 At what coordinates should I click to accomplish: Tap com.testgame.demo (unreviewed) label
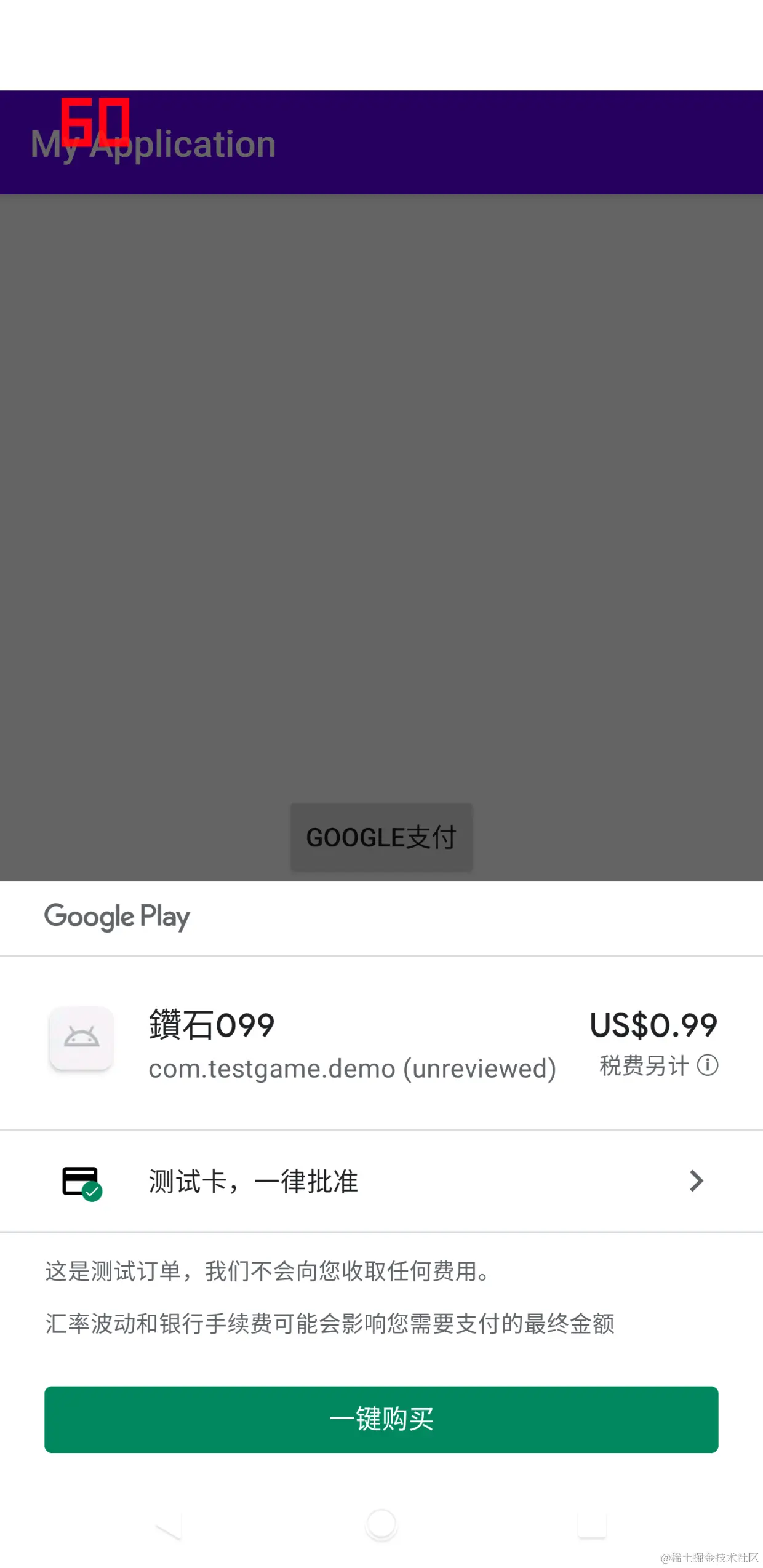pyautogui.click(x=353, y=1068)
